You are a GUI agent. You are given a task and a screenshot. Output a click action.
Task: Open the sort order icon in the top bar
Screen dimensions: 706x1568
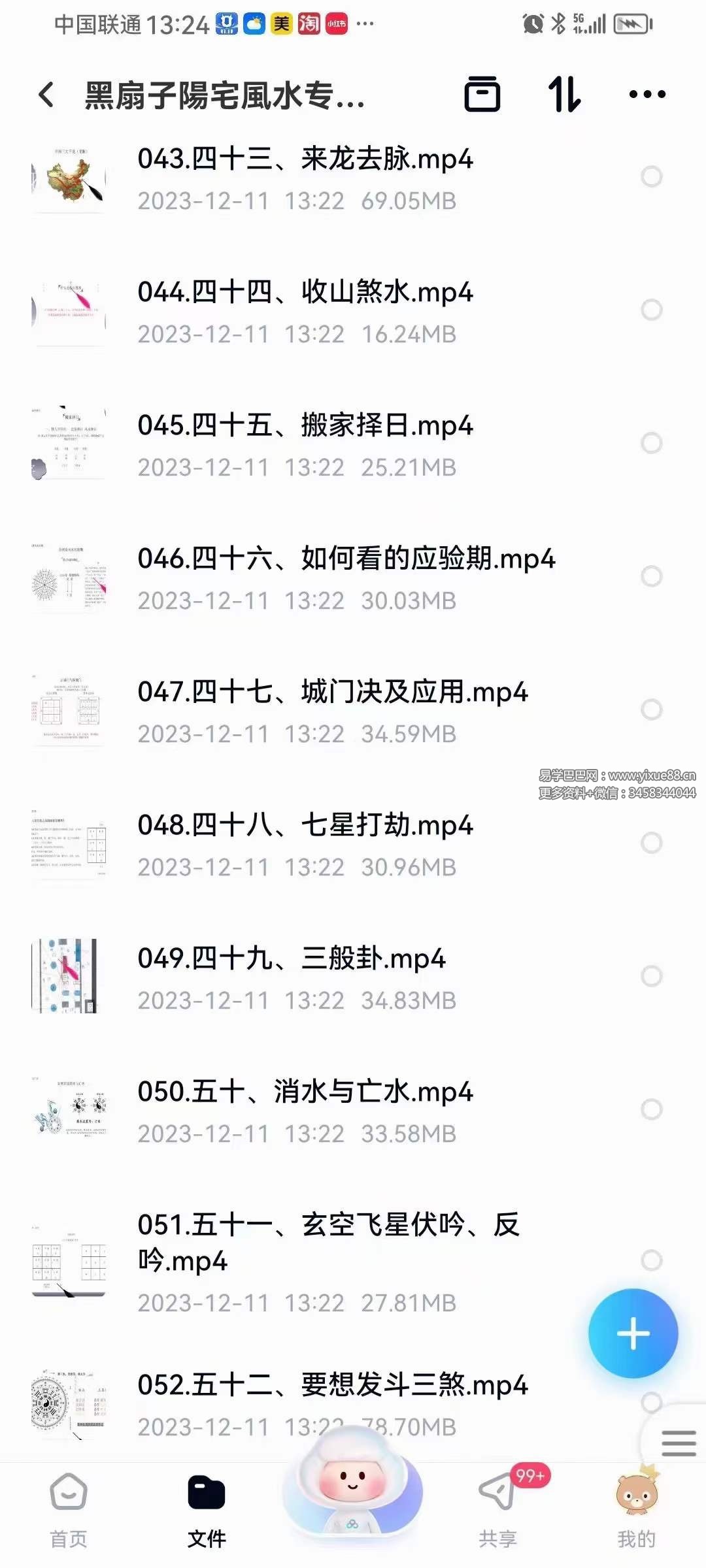[x=563, y=95]
